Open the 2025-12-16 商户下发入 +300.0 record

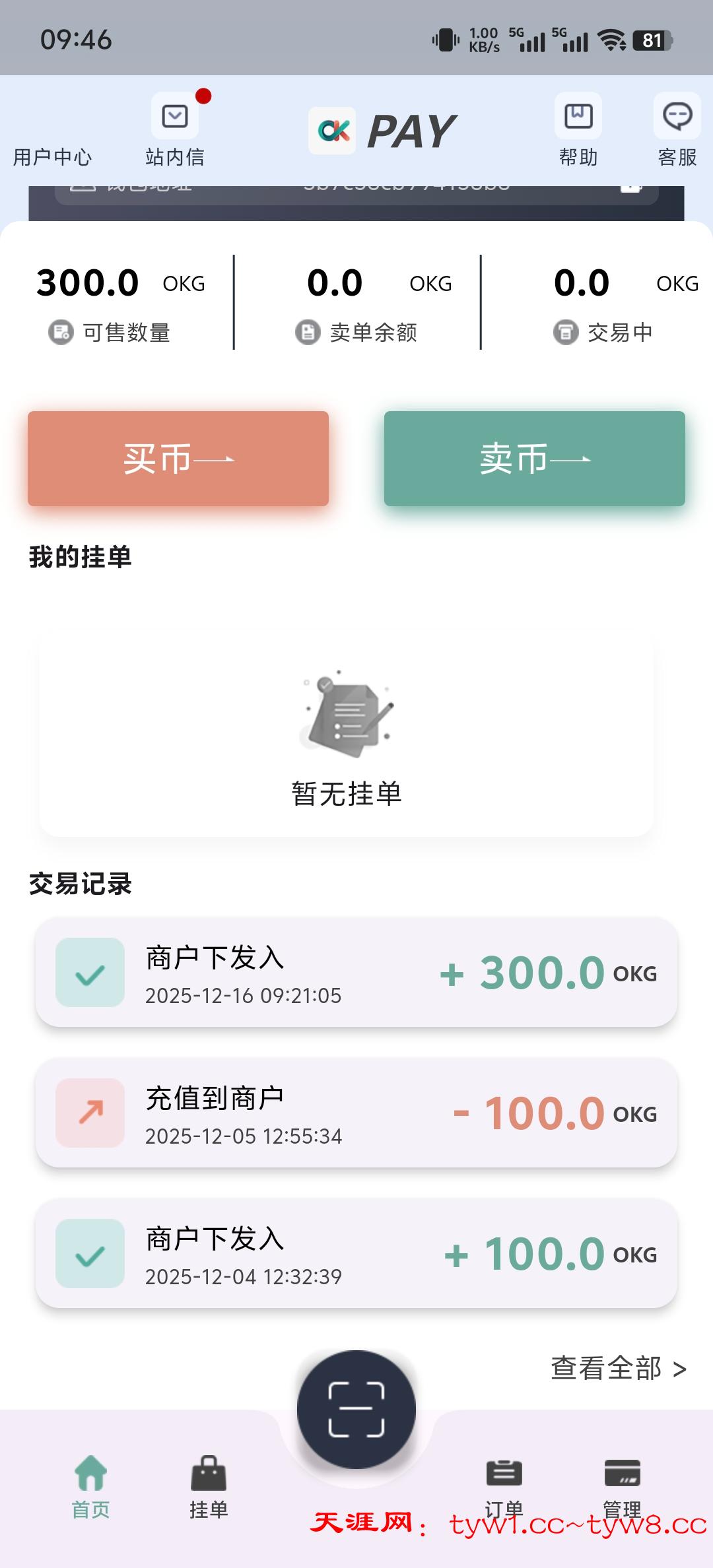(x=356, y=973)
